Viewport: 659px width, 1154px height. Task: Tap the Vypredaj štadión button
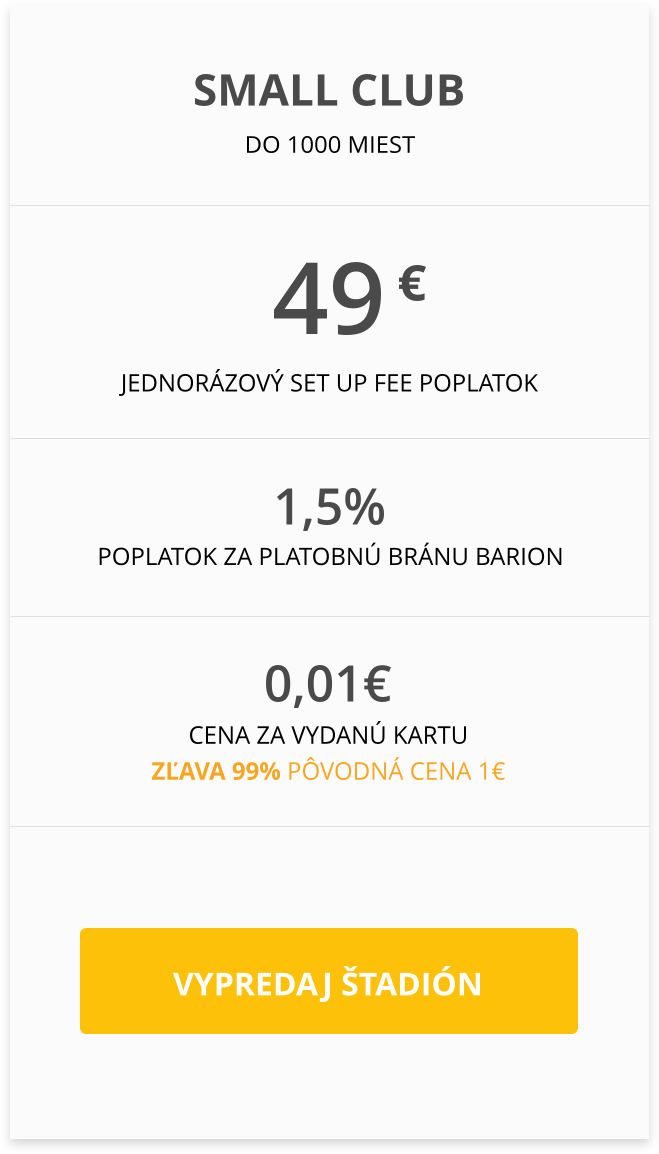328,981
